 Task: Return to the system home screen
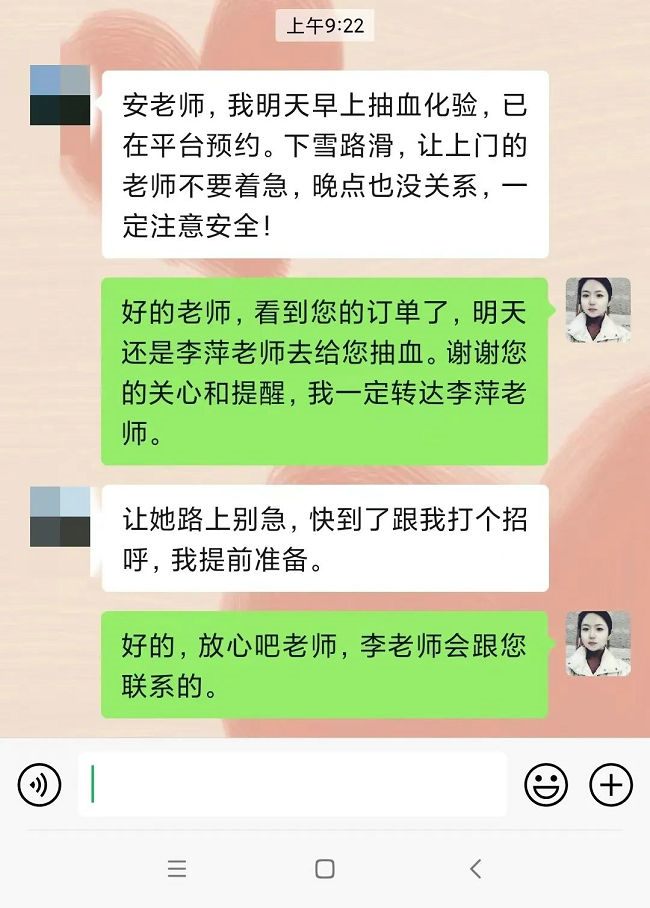pos(325,869)
